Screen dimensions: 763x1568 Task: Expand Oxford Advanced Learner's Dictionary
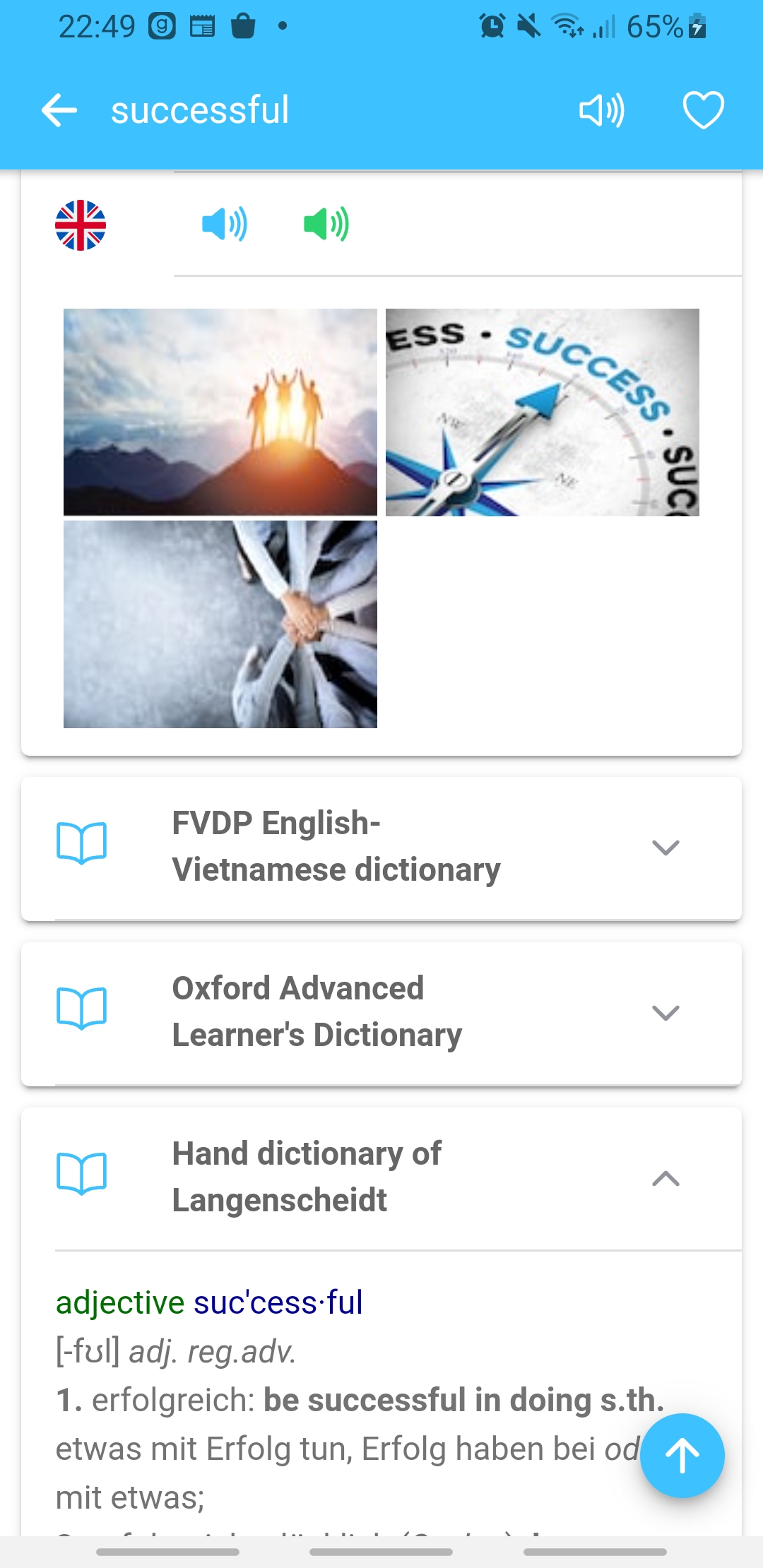665,1012
